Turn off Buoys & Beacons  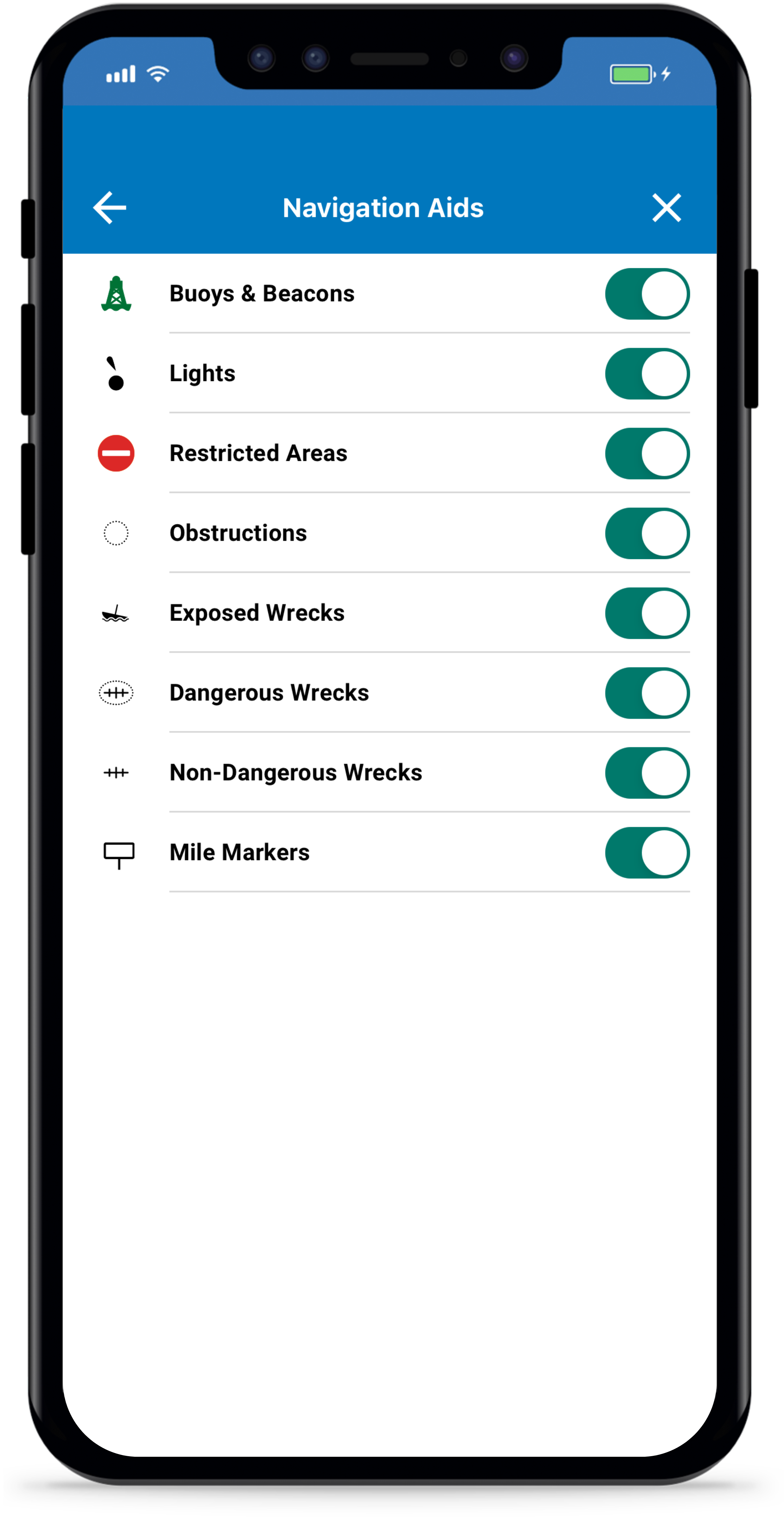[x=647, y=294]
